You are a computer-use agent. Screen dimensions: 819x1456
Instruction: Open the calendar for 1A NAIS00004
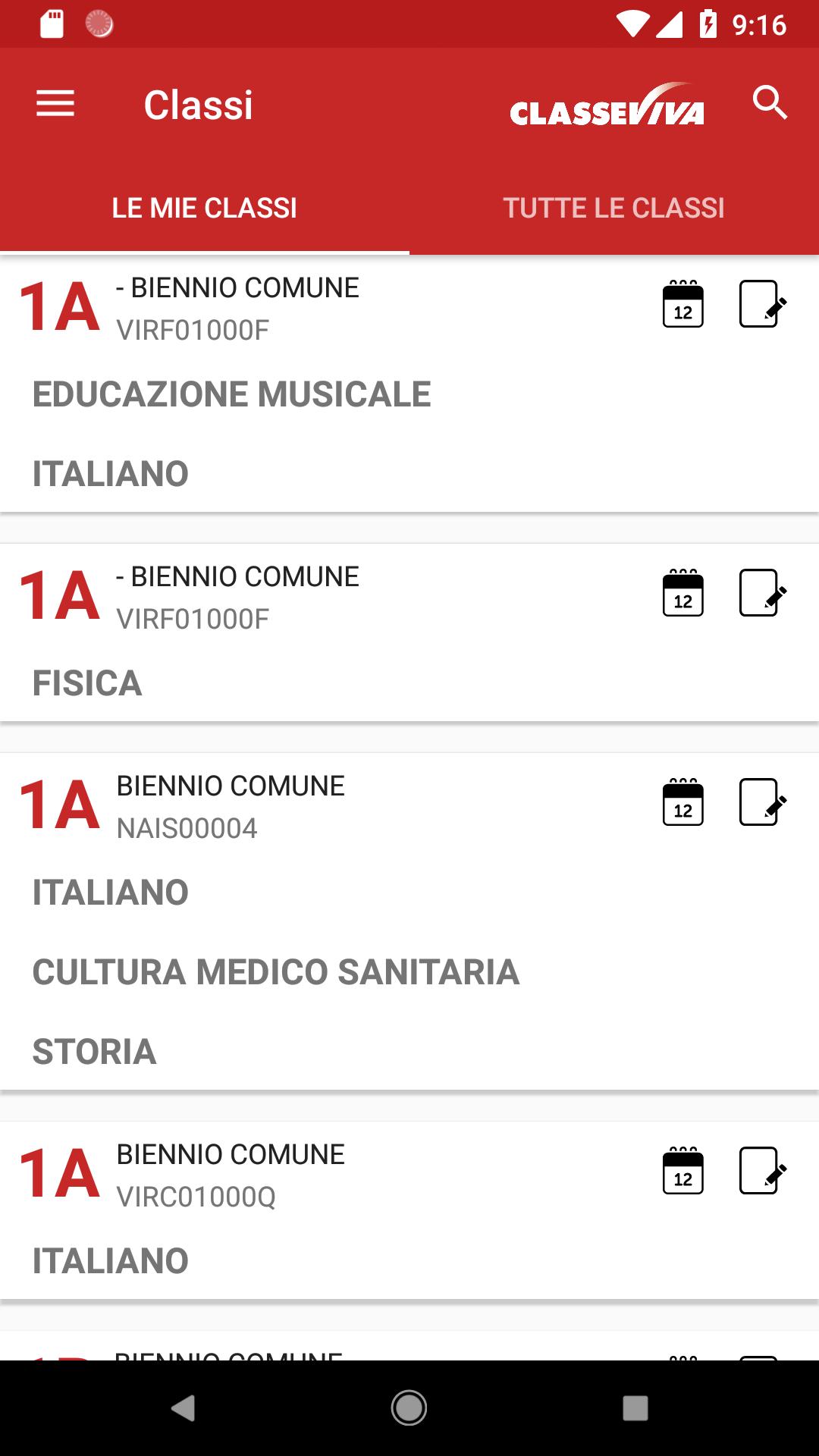click(x=683, y=803)
